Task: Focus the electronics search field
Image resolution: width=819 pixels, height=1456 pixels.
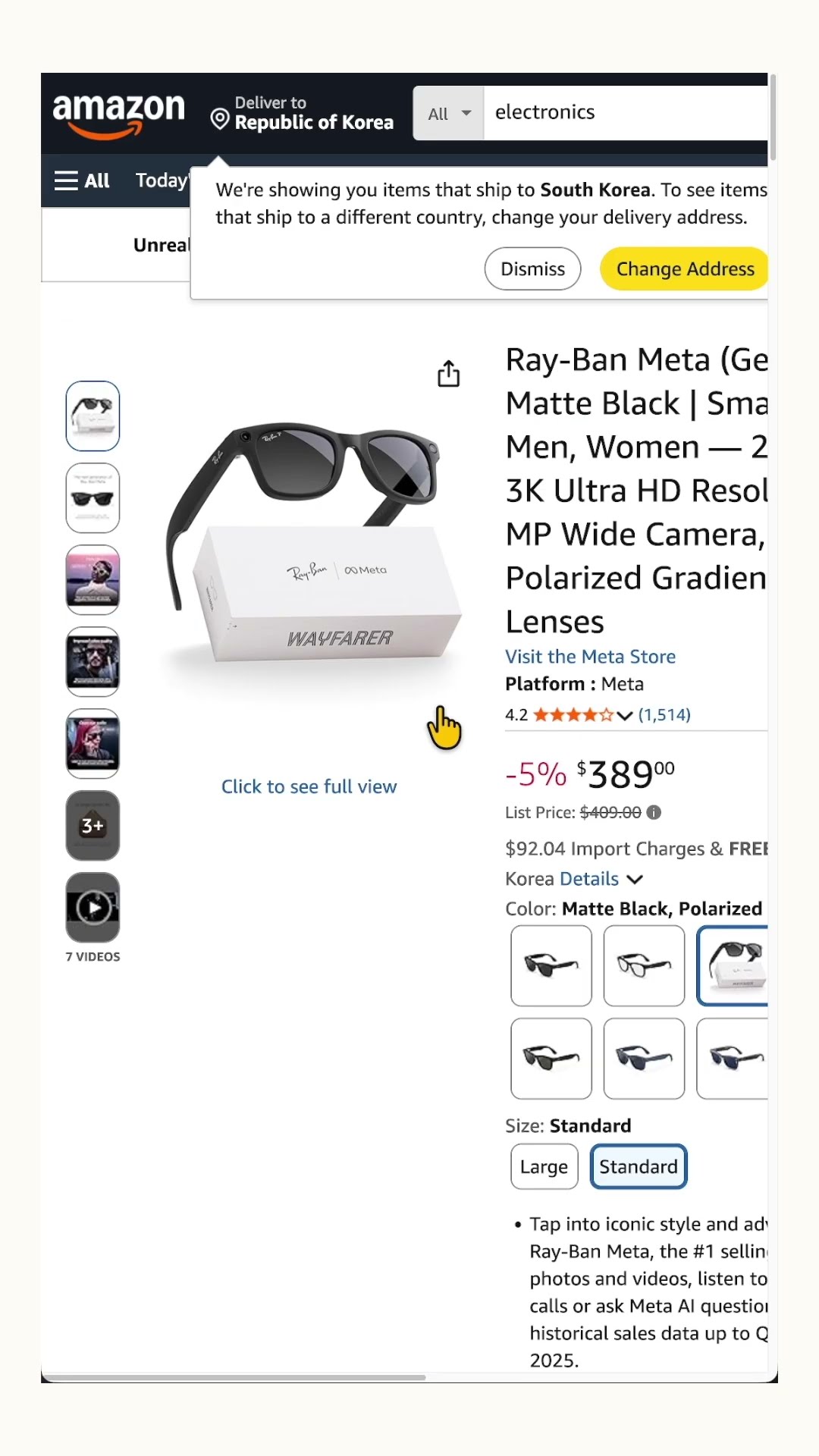Action: point(626,113)
